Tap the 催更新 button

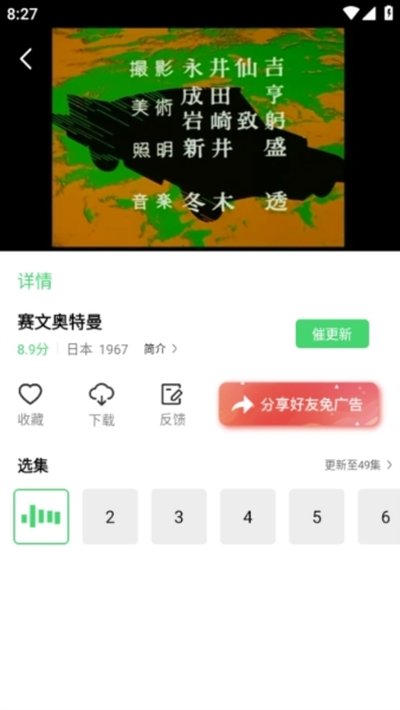(332, 334)
